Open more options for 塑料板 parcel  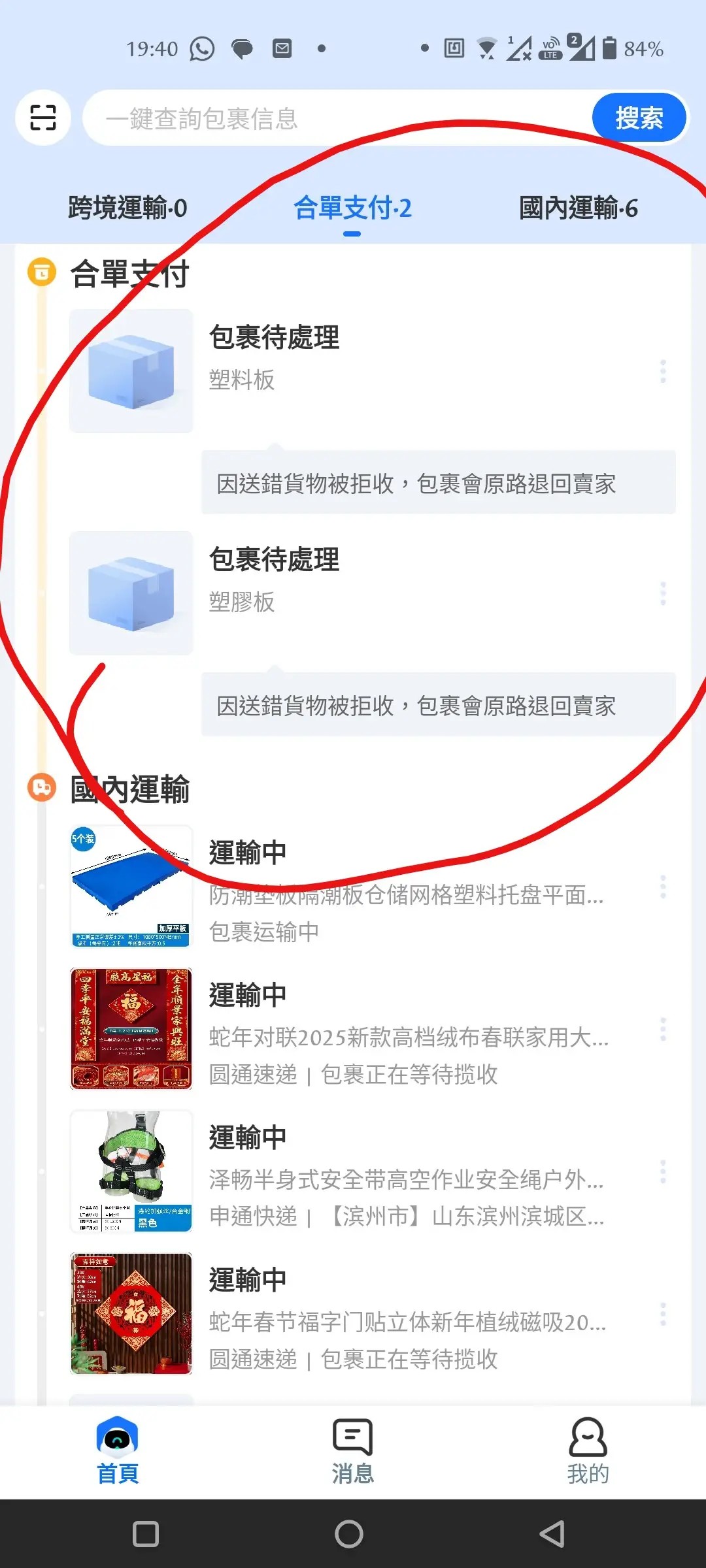[x=663, y=371]
